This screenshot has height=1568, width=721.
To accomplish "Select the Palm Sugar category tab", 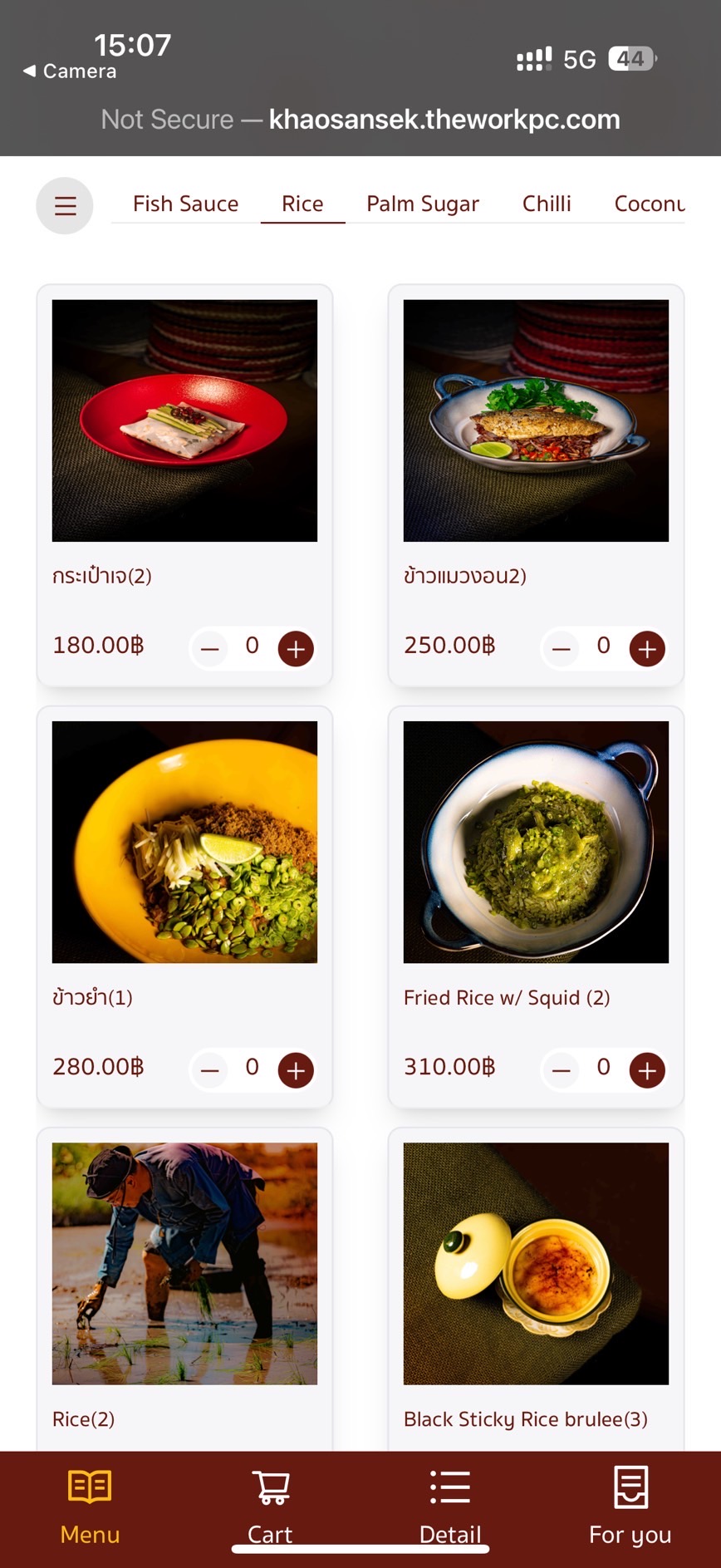I will (x=423, y=204).
